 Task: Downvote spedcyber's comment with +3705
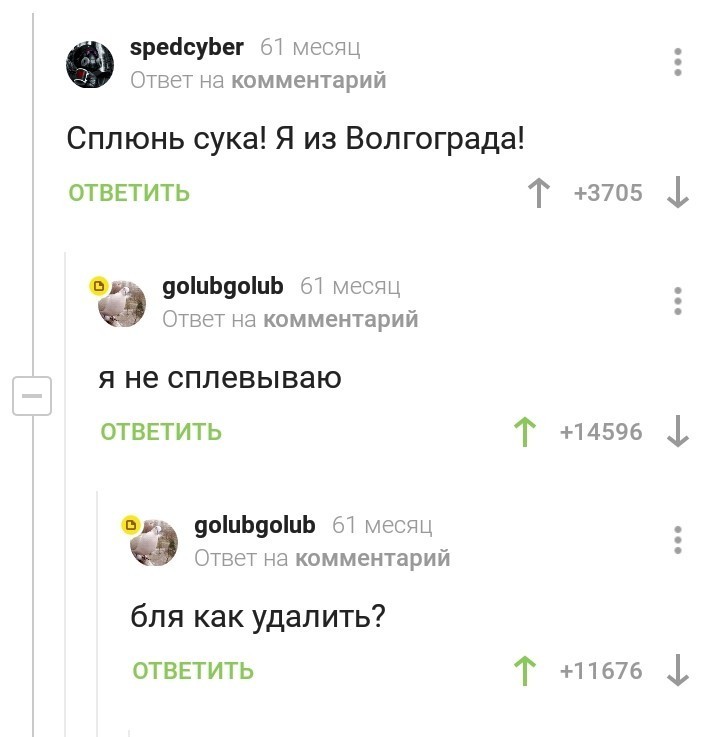[678, 193]
